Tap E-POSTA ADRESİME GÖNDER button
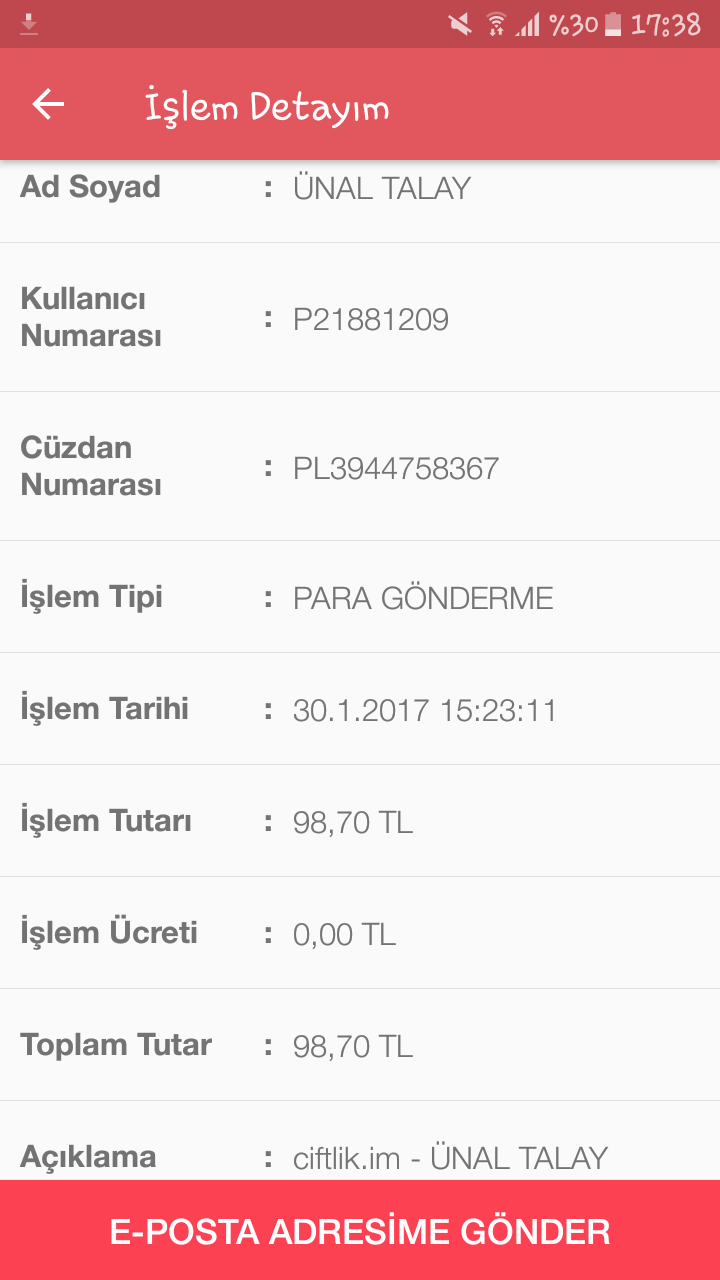 360,1230
